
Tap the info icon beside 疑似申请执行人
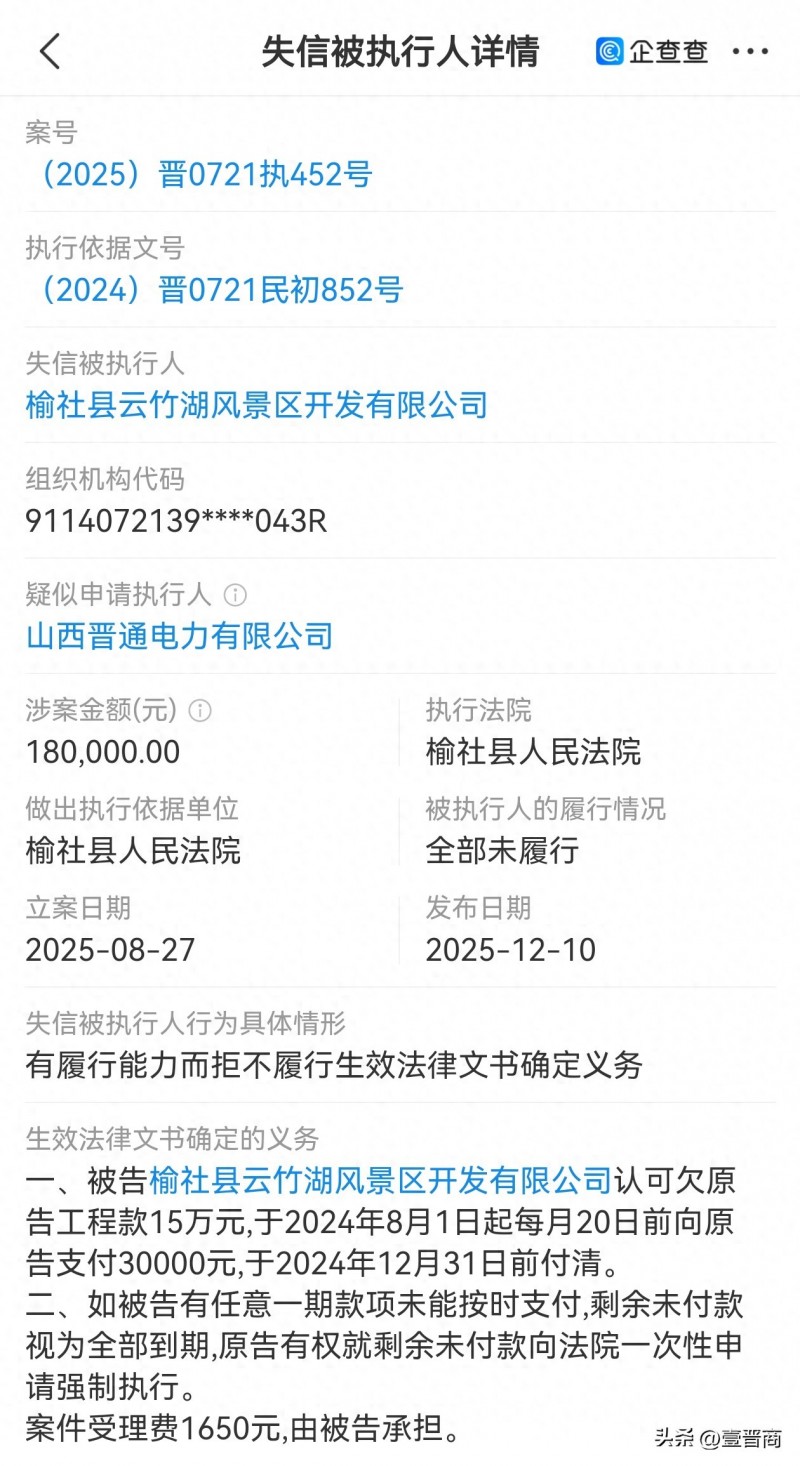coord(238,594)
